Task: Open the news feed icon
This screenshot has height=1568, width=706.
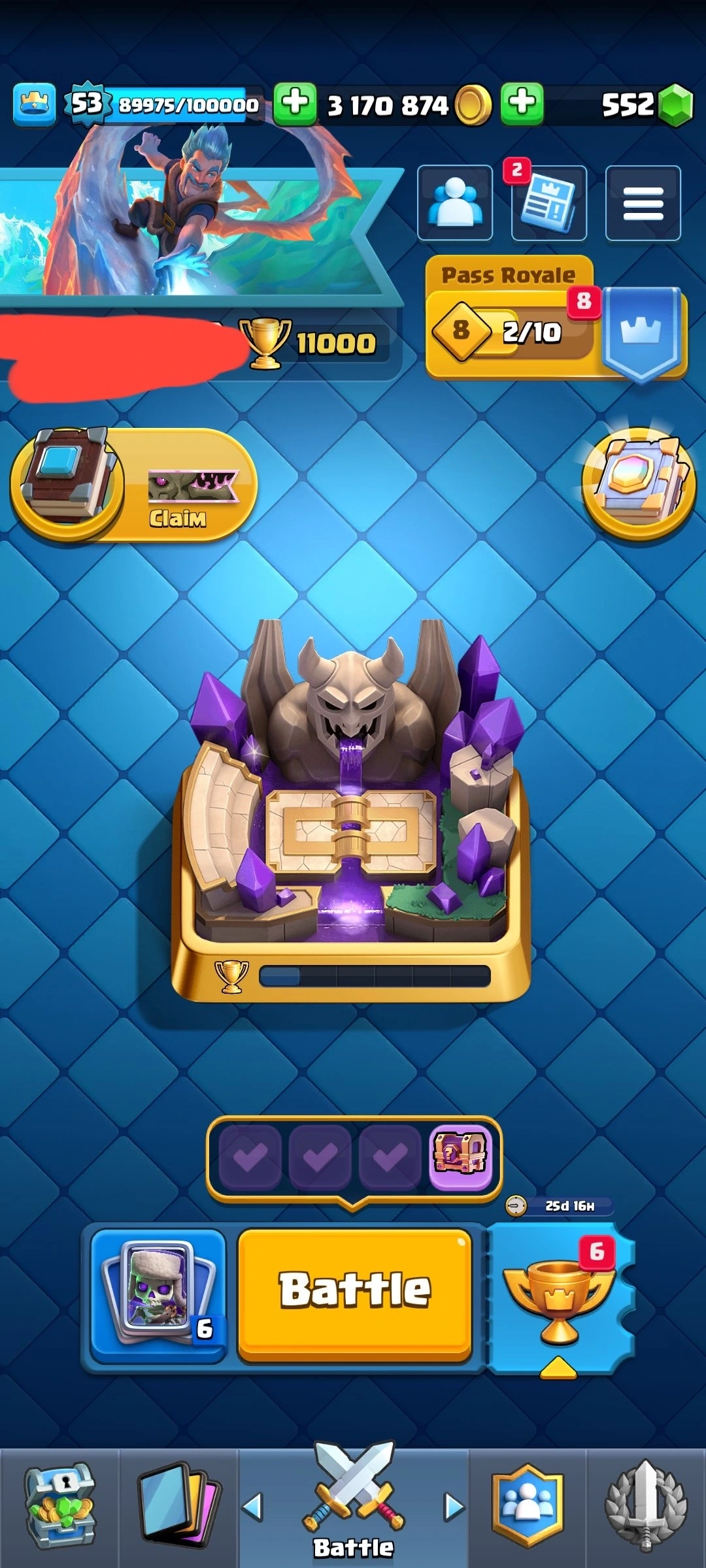Action: [x=549, y=203]
